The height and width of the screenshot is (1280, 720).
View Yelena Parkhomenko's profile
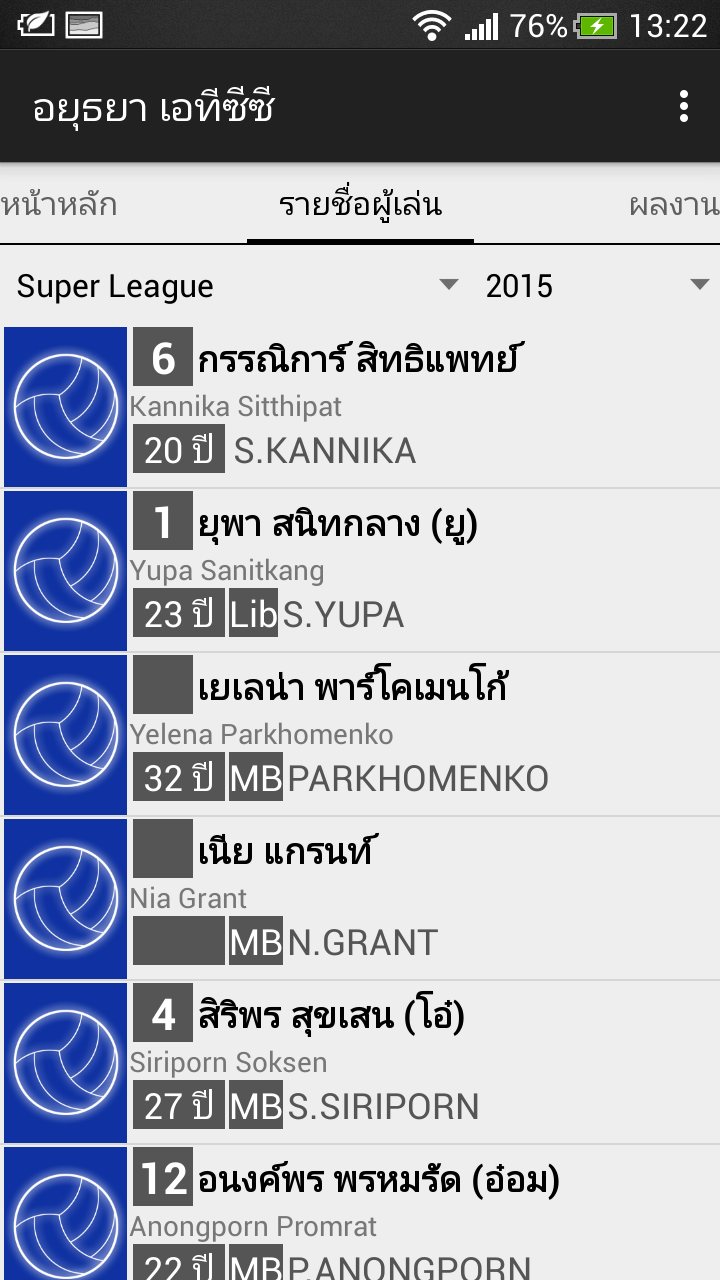point(360,735)
